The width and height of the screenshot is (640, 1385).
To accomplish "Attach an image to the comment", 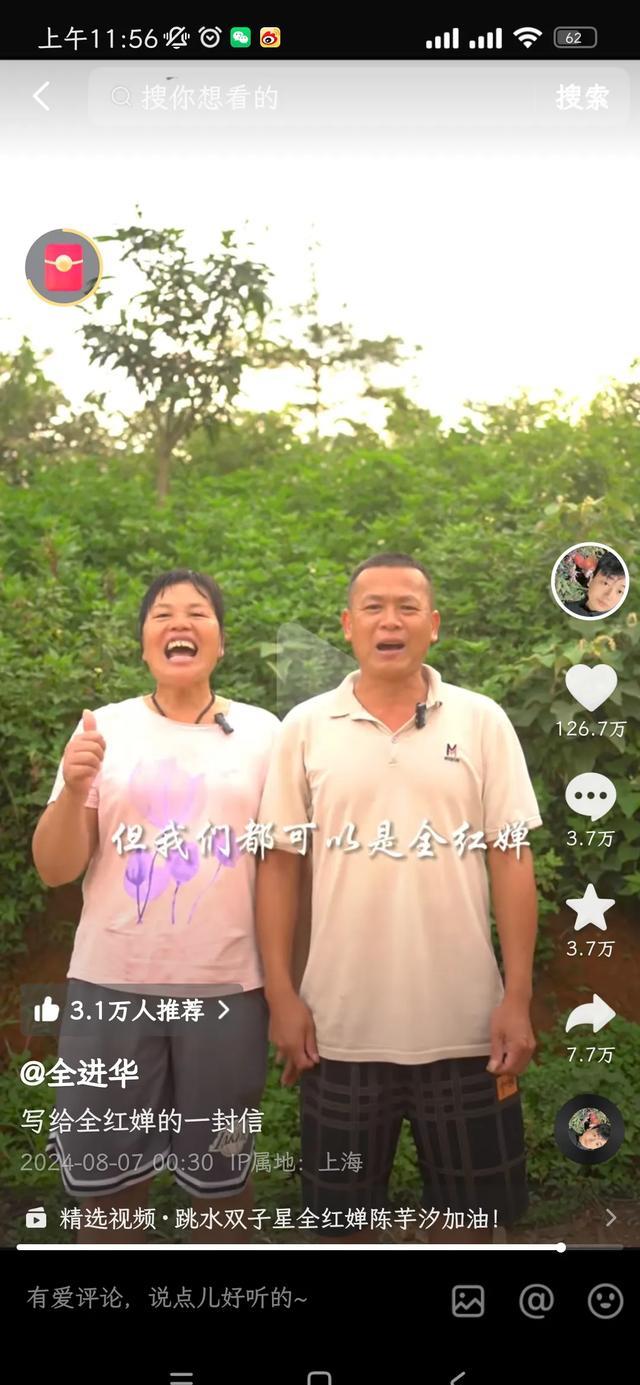I will pyautogui.click(x=468, y=1300).
